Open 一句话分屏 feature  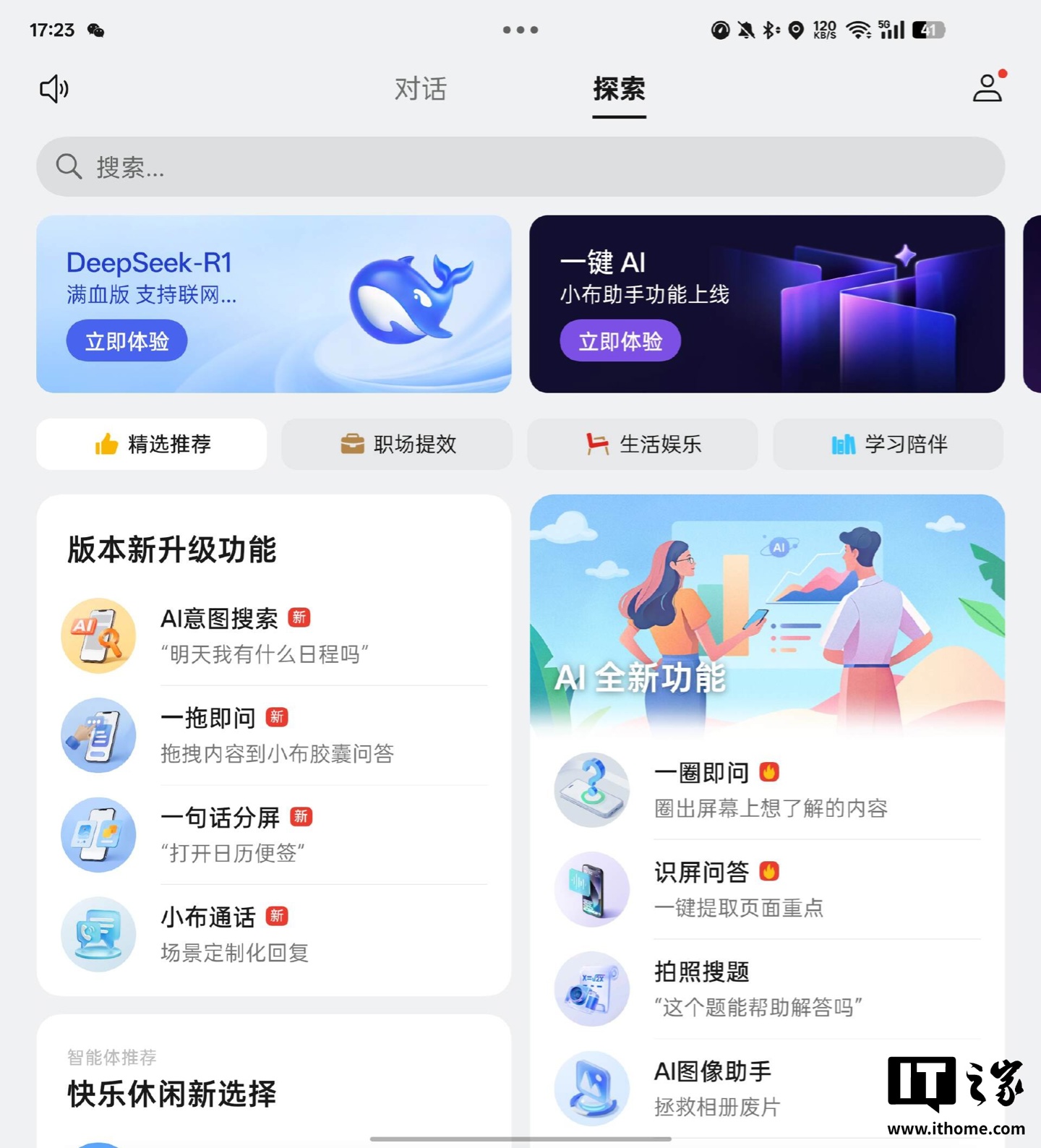(275, 835)
